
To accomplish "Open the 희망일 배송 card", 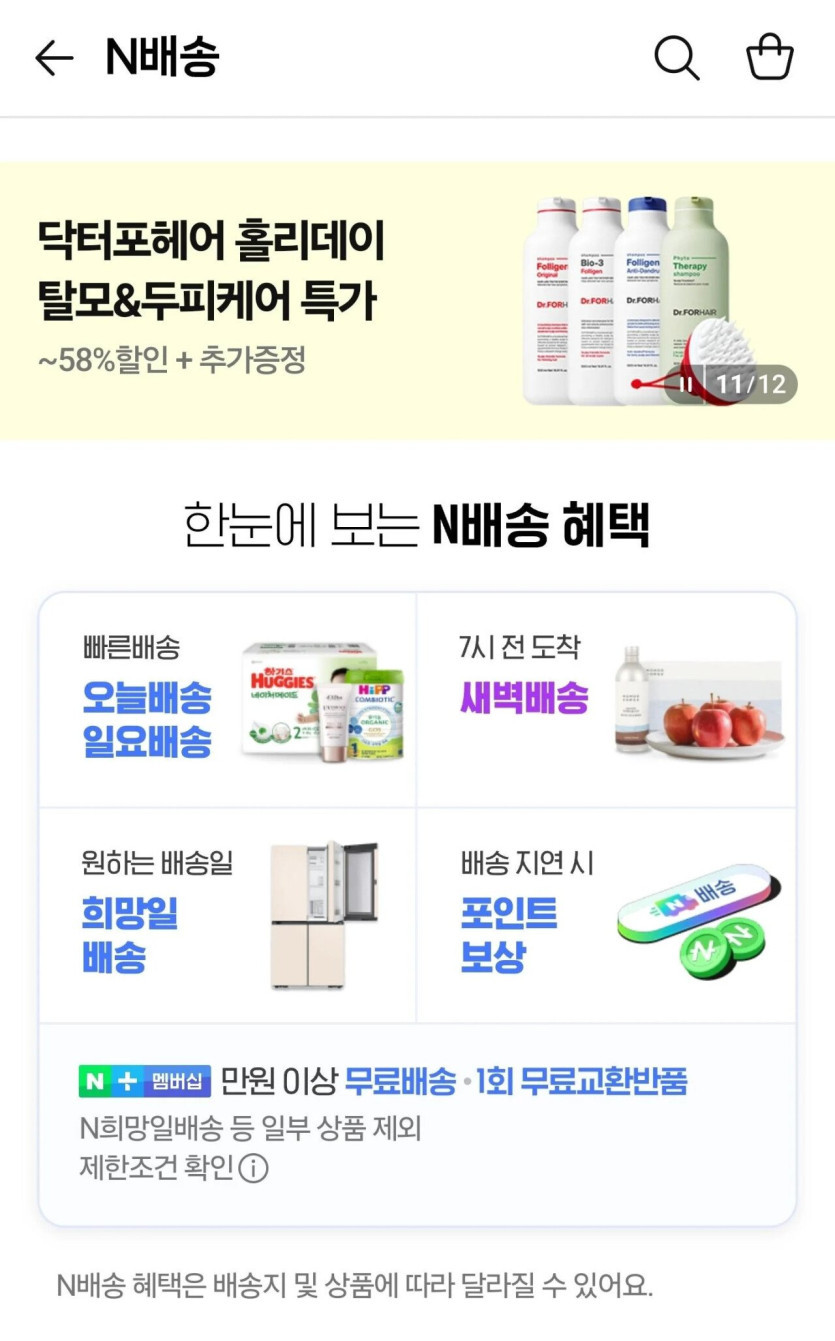I will (x=228, y=916).
